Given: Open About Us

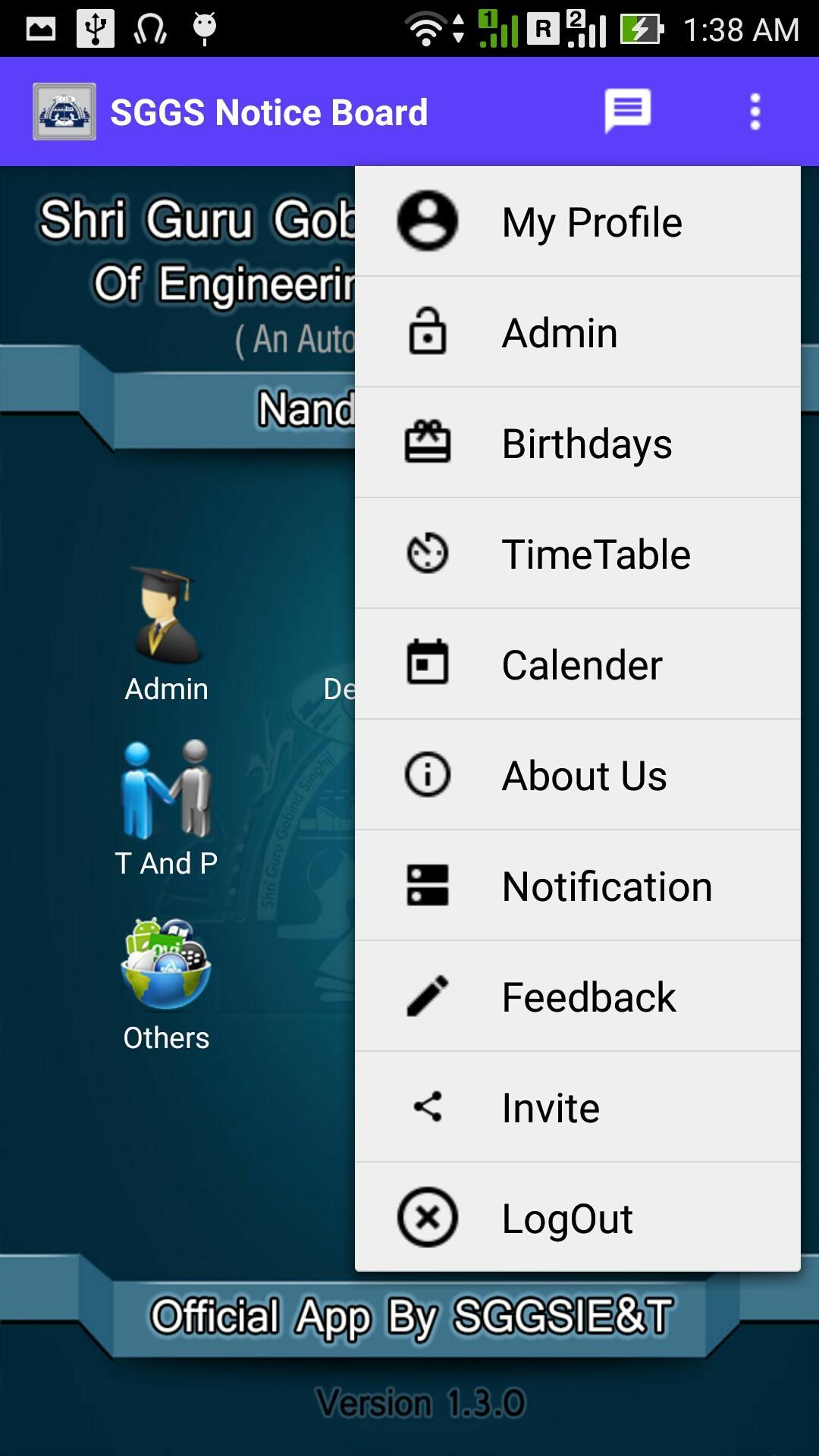Looking at the screenshot, I should (576, 775).
